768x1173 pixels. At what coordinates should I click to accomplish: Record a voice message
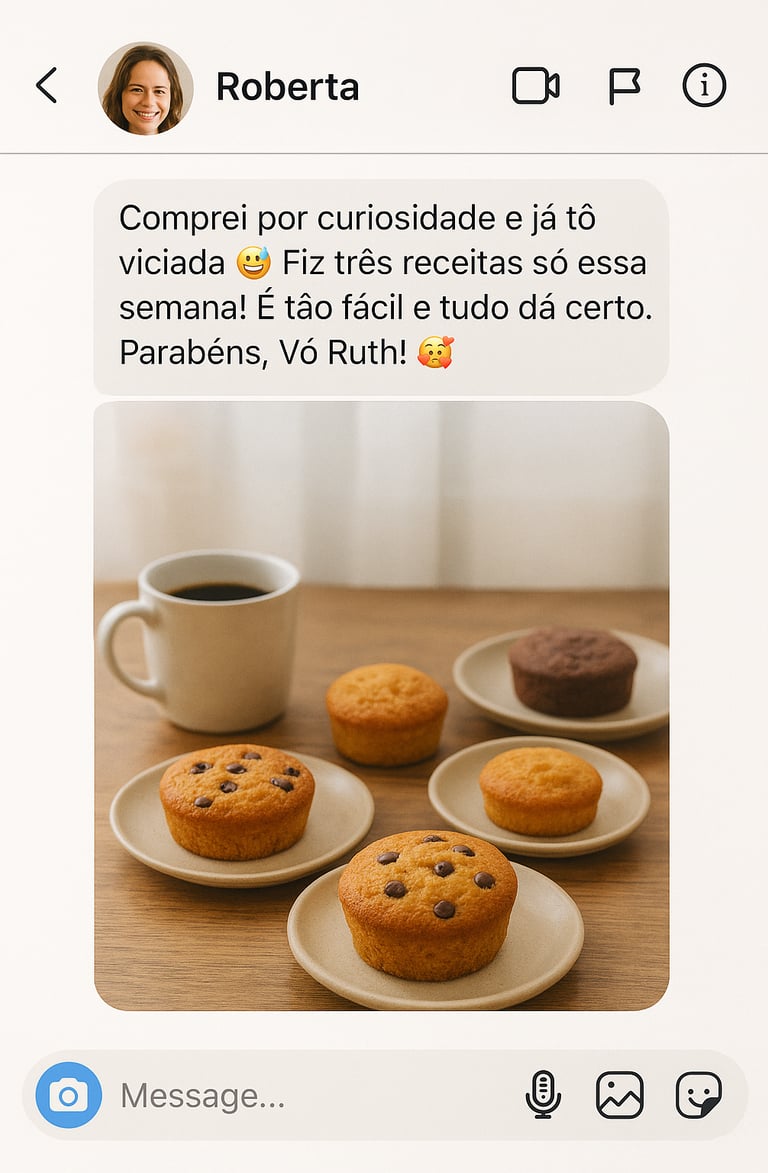pos(543,1094)
